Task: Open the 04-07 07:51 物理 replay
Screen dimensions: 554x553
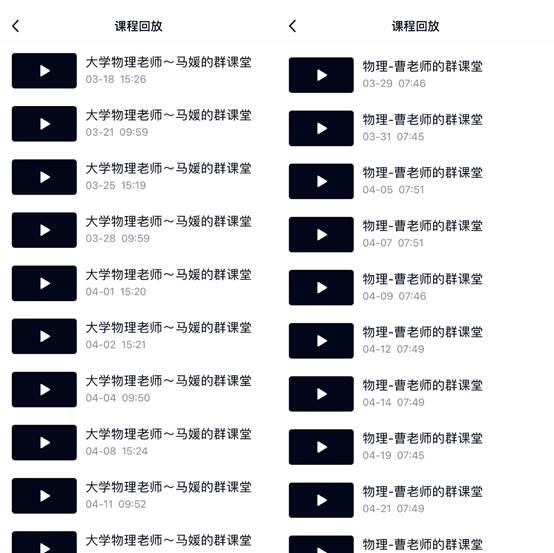Action: (386, 234)
